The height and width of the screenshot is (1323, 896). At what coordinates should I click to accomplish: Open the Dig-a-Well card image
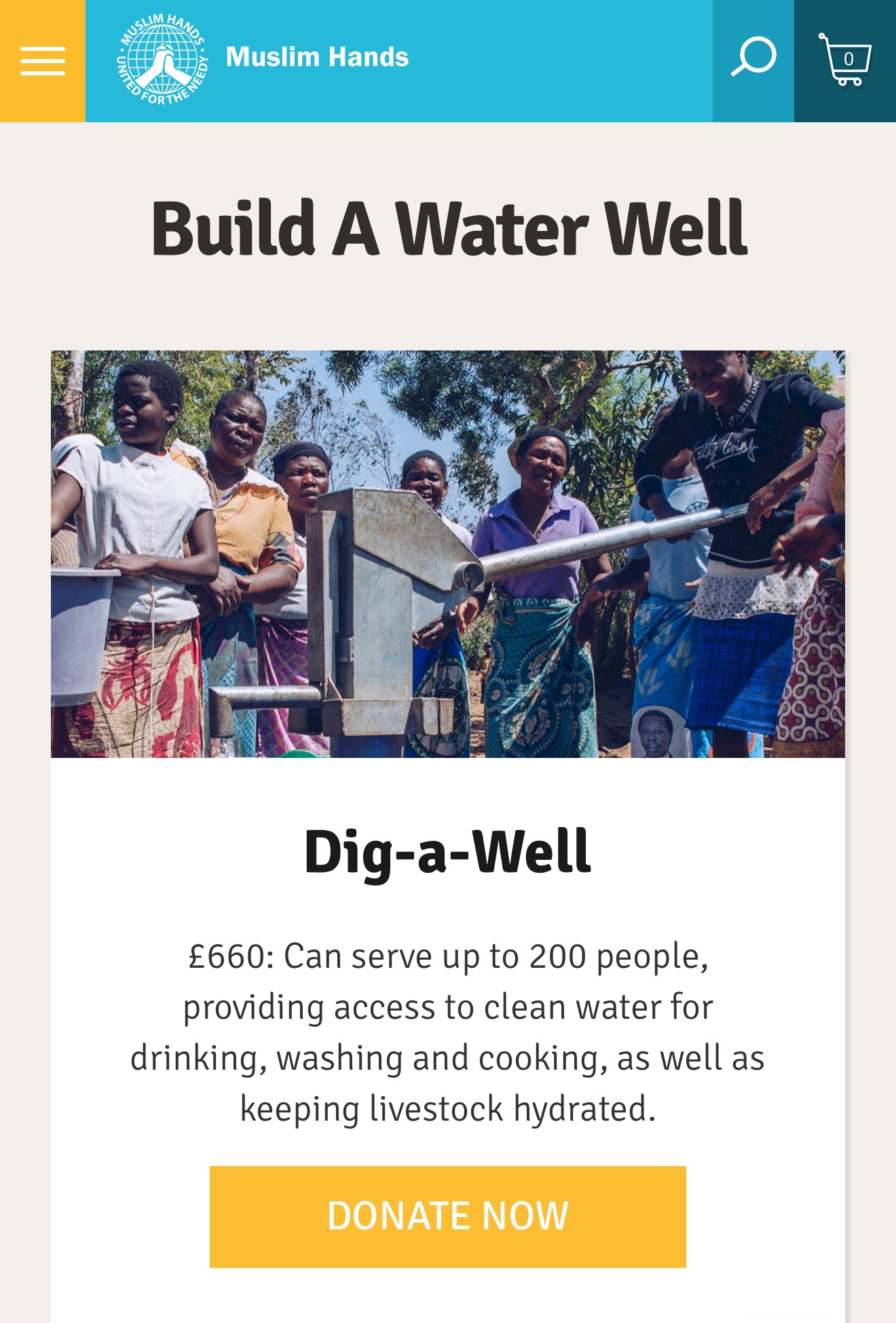pyautogui.click(x=447, y=554)
